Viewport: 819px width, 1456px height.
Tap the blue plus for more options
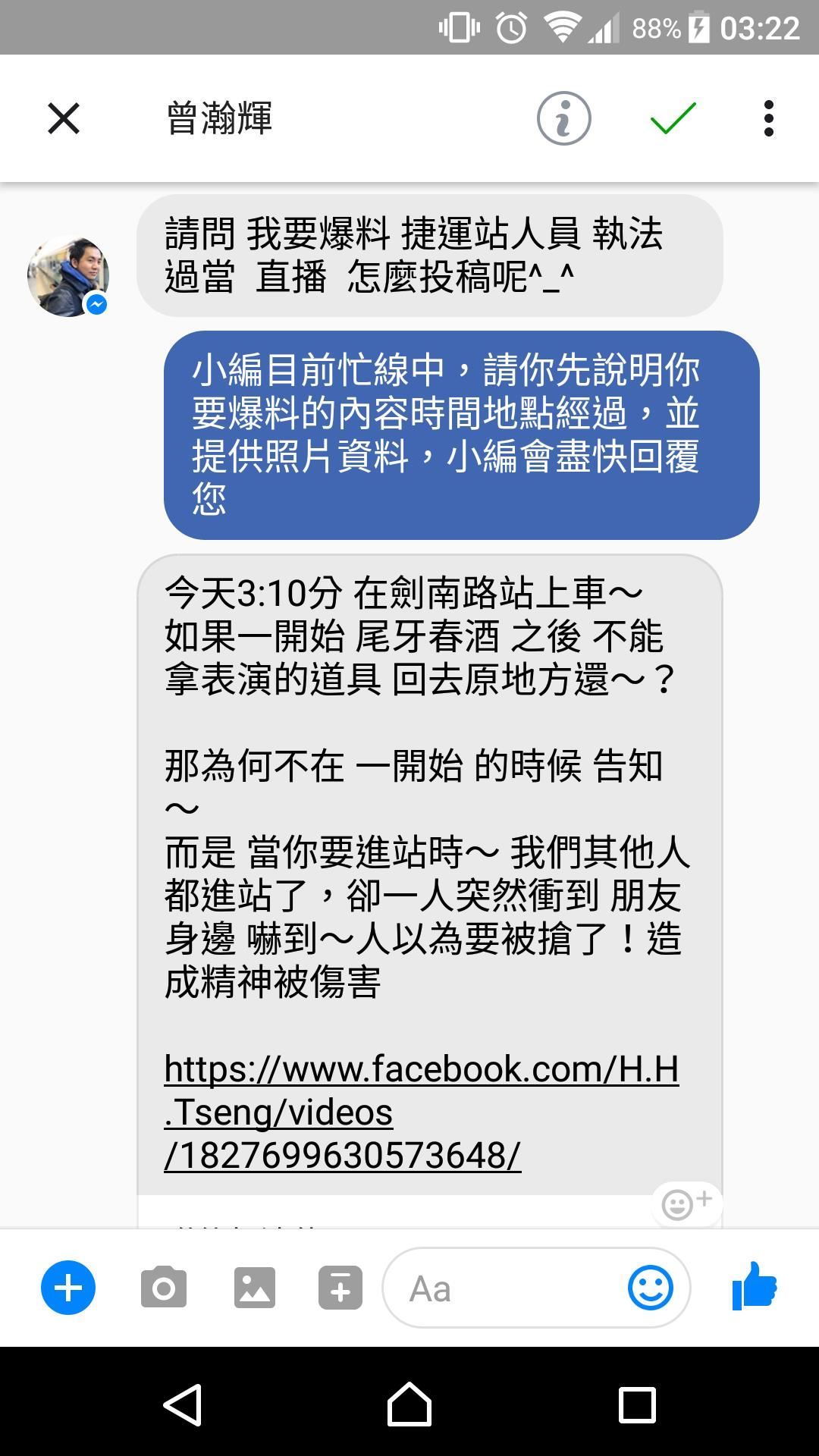point(68,1288)
